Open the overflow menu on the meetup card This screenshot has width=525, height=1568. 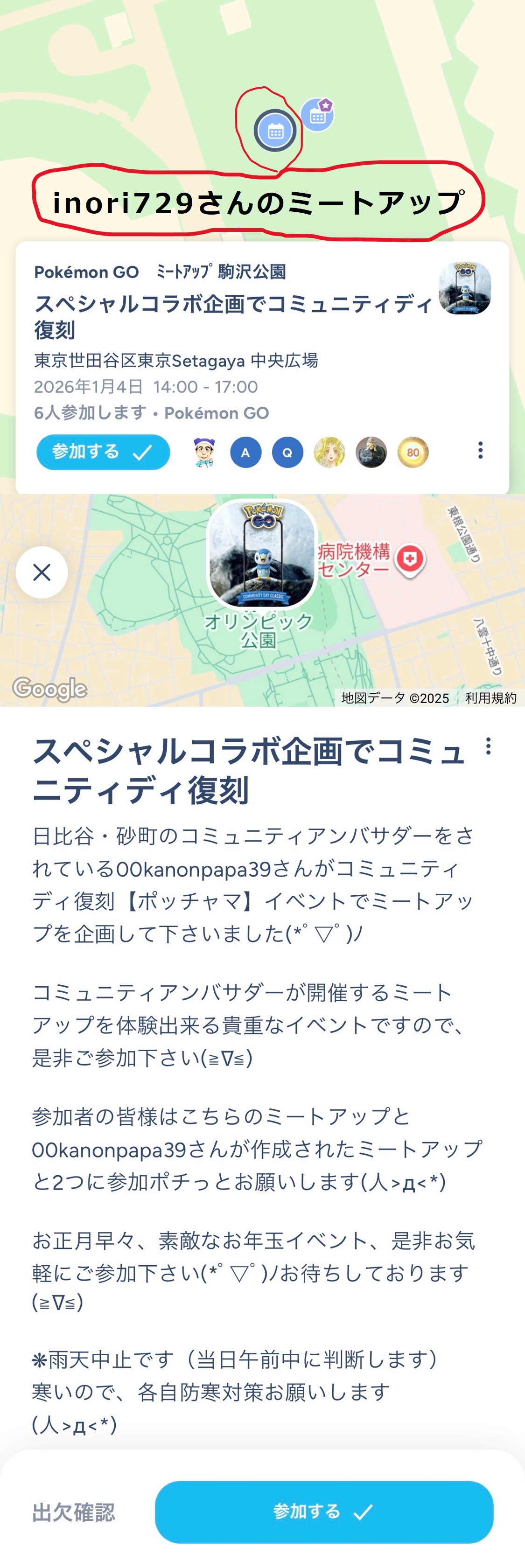(x=480, y=451)
